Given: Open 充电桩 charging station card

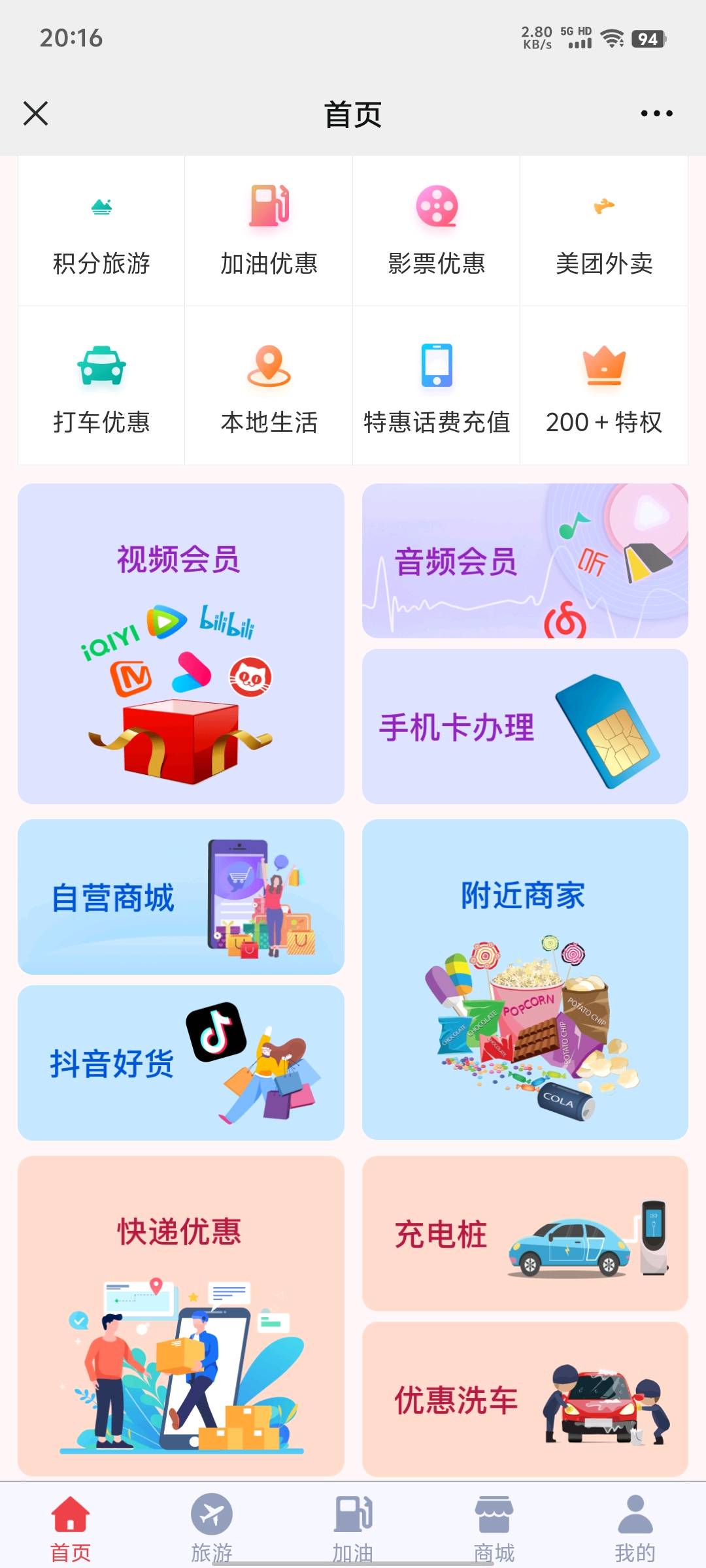Looking at the screenshot, I should pyautogui.click(x=524, y=1233).
